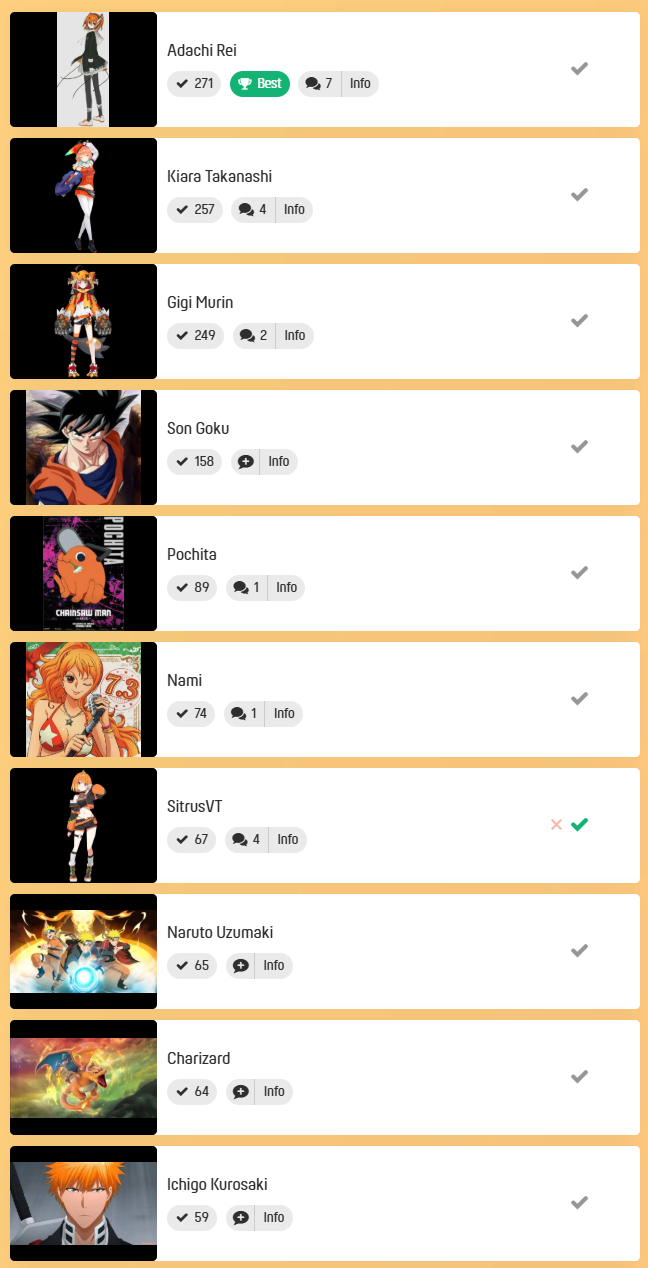Open the Ichigo Kurosaki image
Image resolution: width=648 pixels, height=1268 pixels.
[x=83, y=1203]
